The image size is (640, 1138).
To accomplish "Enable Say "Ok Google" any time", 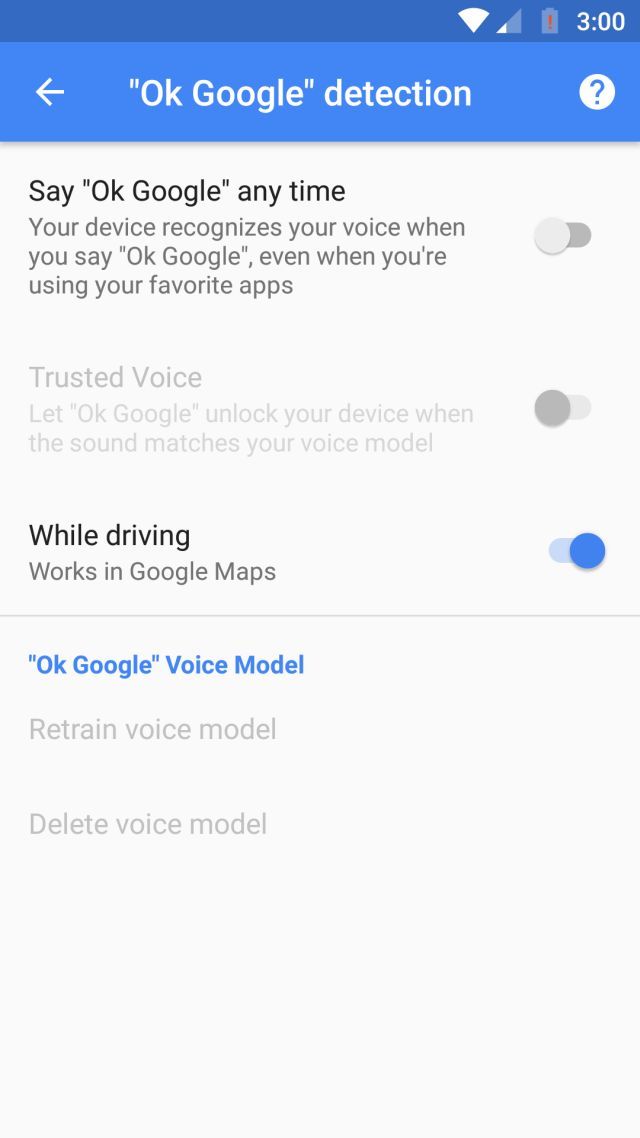I will coord(563,236).
